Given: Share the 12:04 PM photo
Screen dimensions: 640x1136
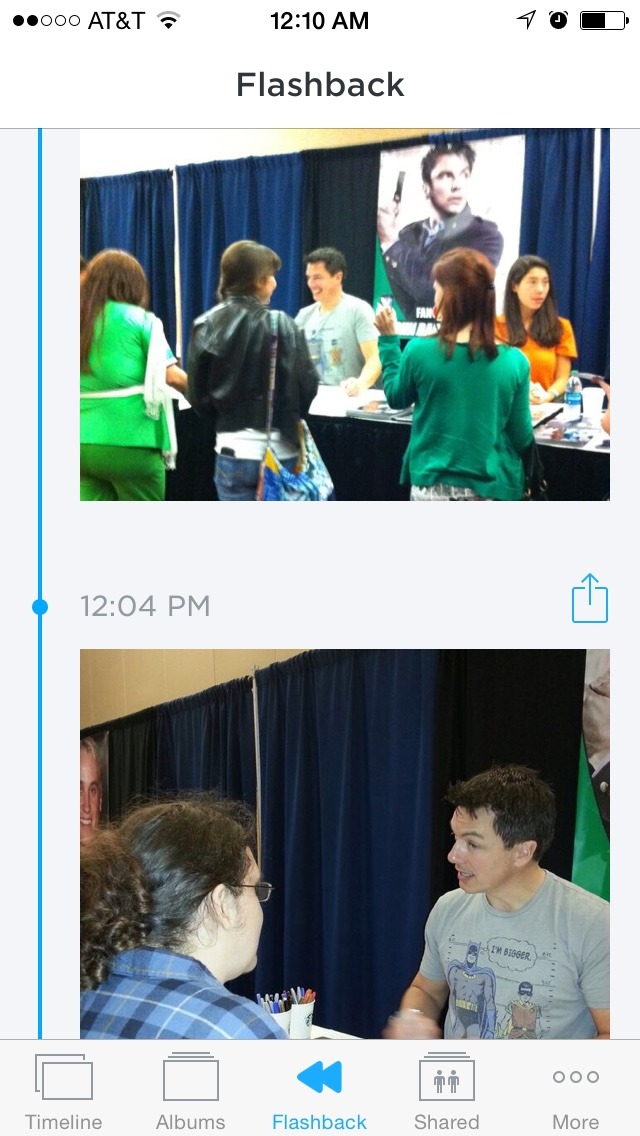Looking at the screenshot, I should pyautogui.click(x=589, y=599).
